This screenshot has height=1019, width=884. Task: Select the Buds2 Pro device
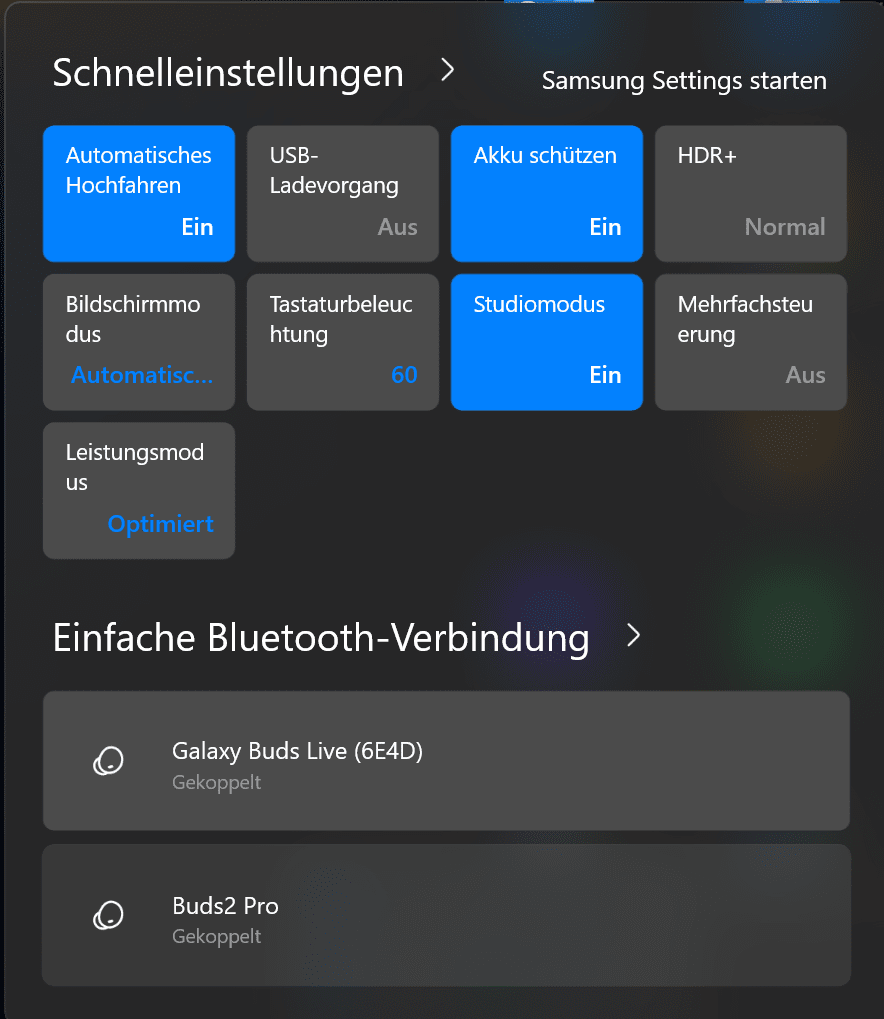[x=446, y=915]
